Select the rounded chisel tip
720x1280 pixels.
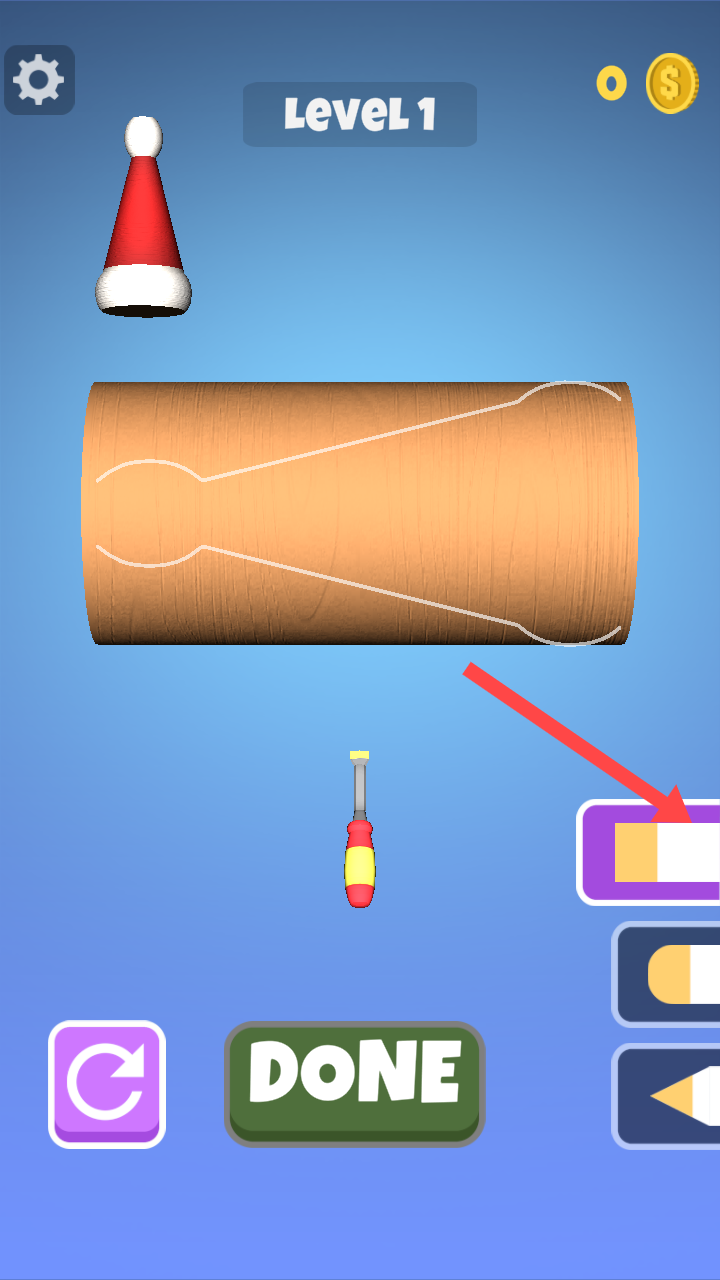[672, 975]
